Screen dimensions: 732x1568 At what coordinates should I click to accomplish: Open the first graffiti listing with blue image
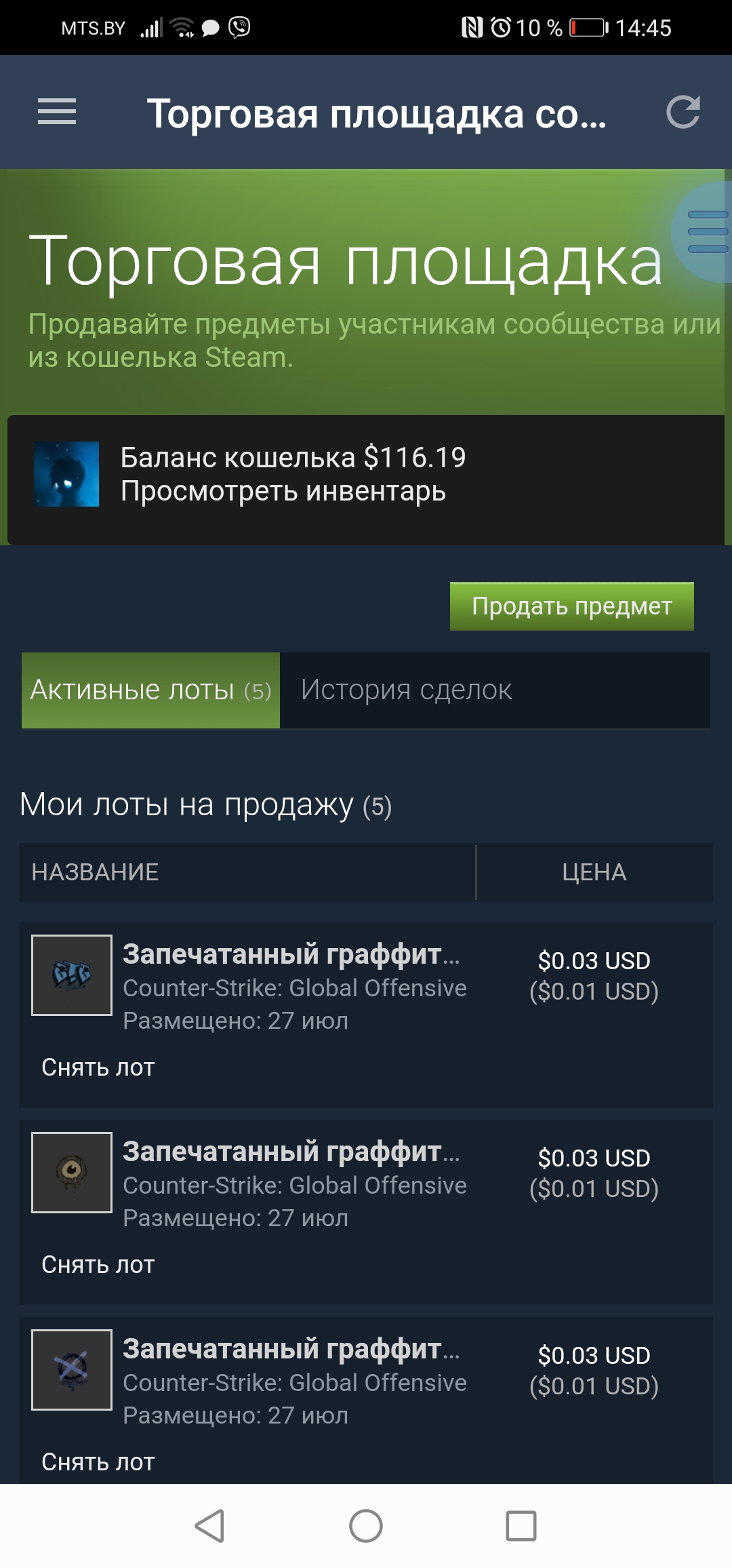click(291, 954)
